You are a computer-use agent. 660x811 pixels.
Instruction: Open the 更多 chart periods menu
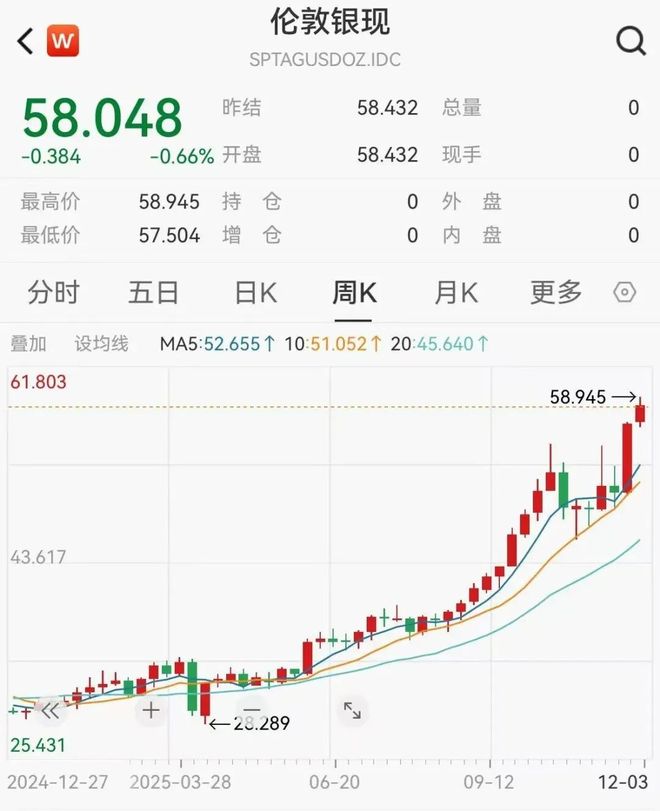[556, 292]
